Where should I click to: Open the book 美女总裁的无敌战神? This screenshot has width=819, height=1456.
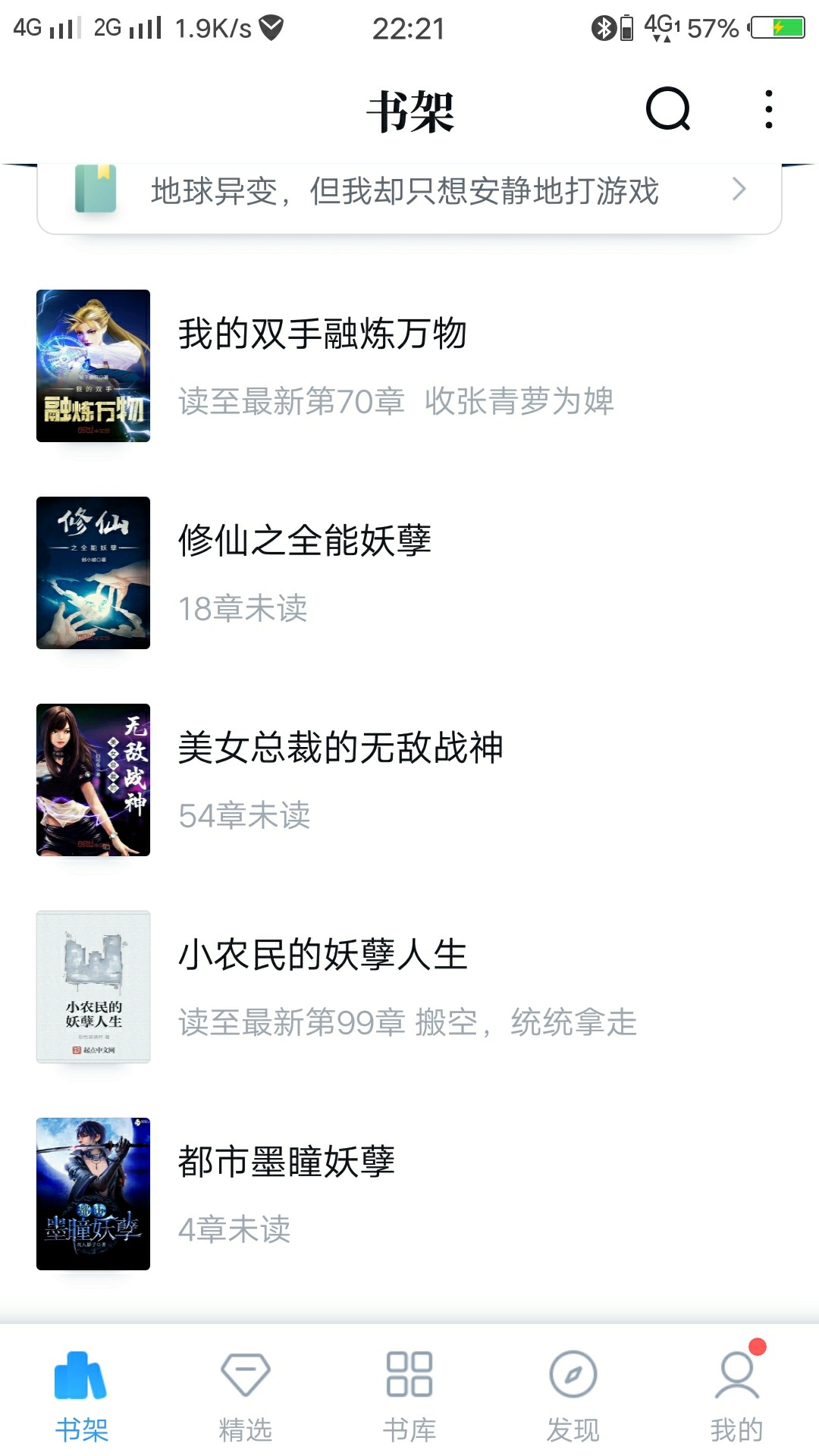point(409,780)
